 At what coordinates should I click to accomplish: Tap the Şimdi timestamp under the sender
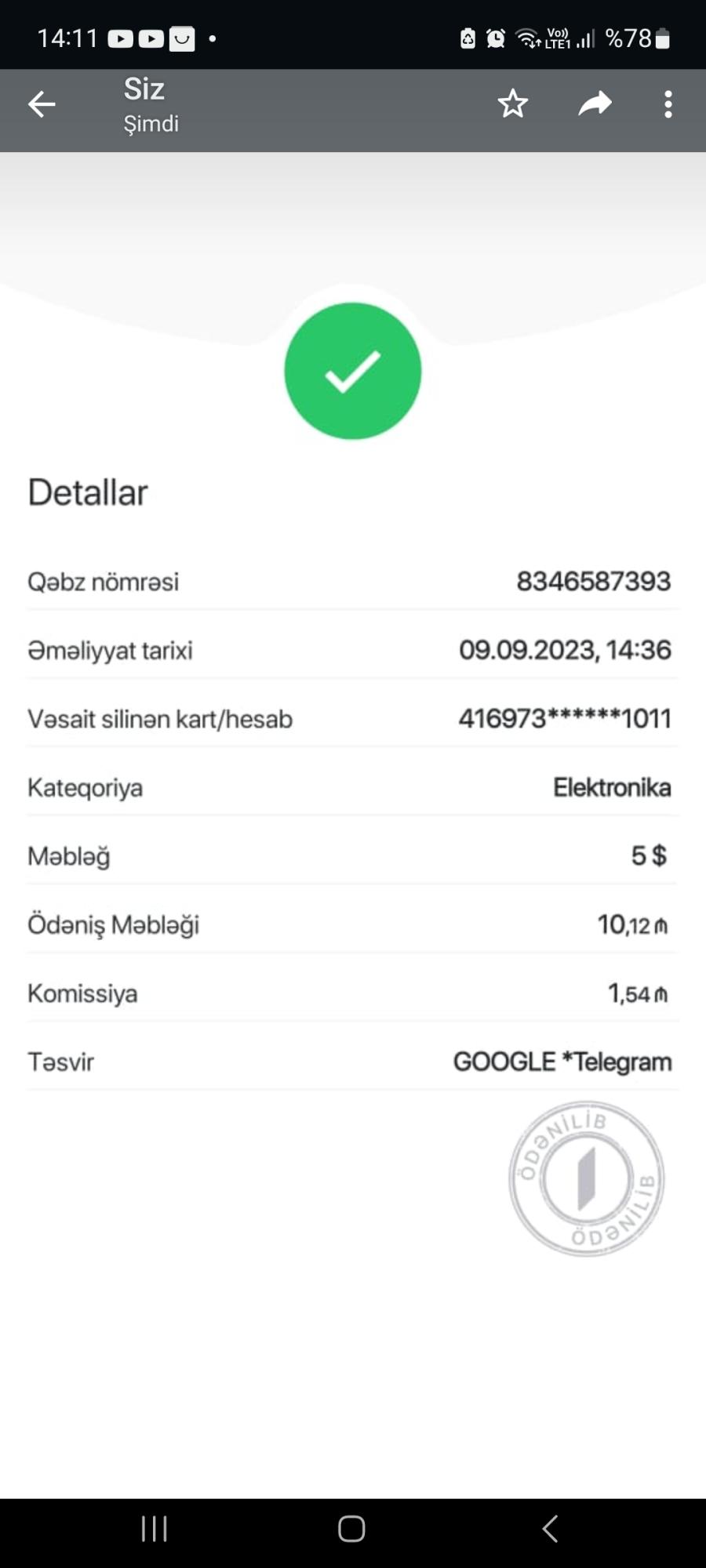pyautogui.click(x=151, y=124)
